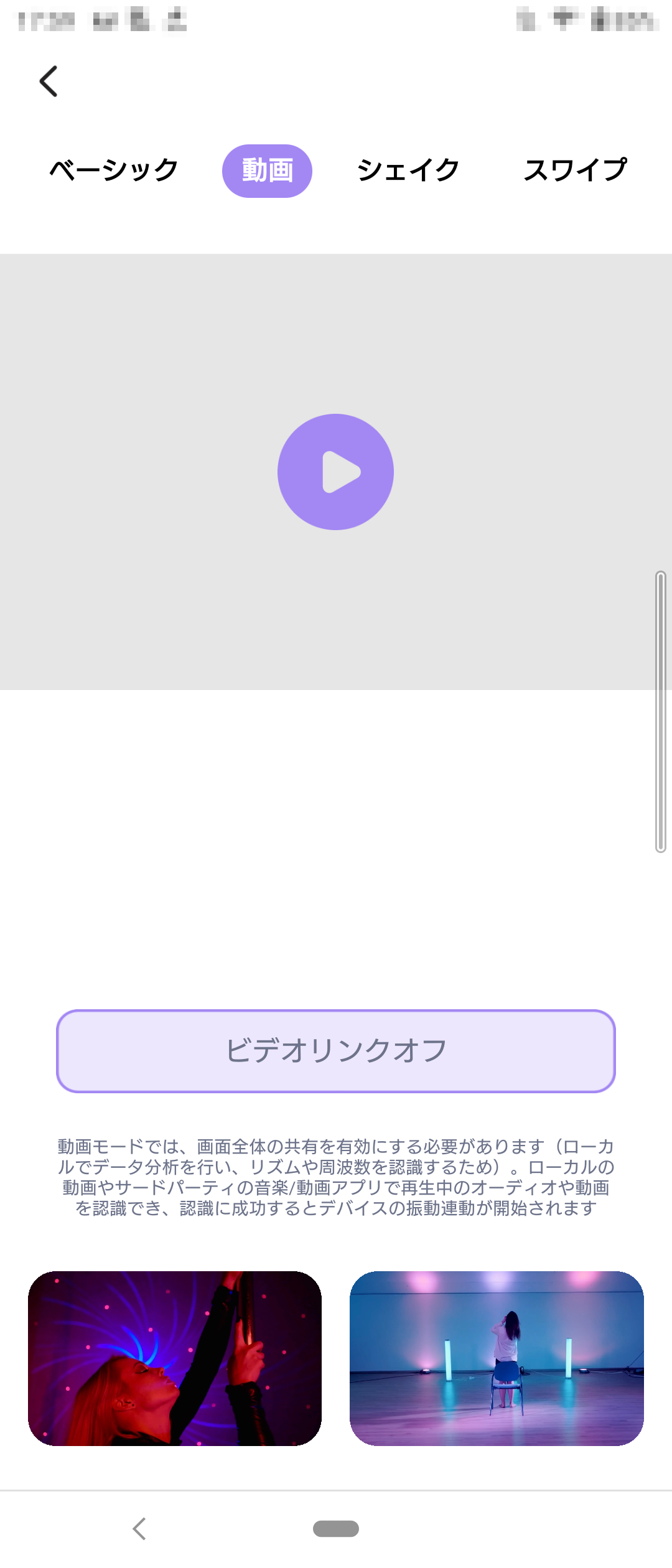This screenshot has width=672, height=1568.
Task: Tap the system back button
Action: point(139,1528)
